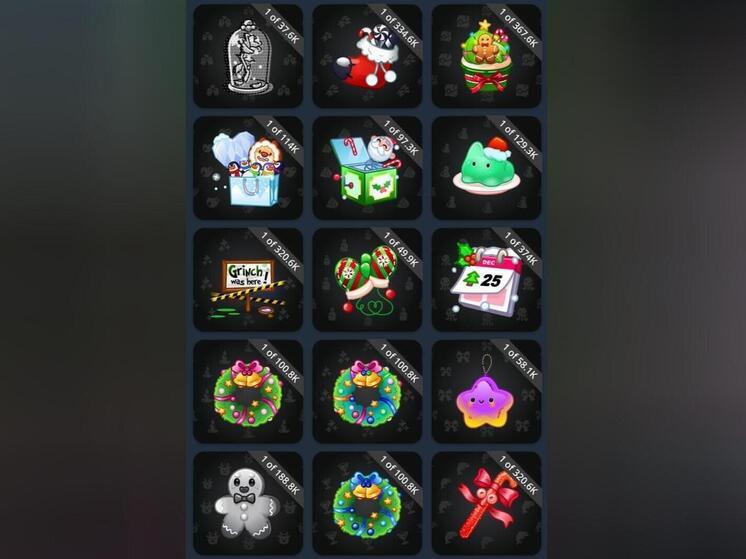
Task: Tap the green jelly with Santa hat
Action: pos(486,168)
